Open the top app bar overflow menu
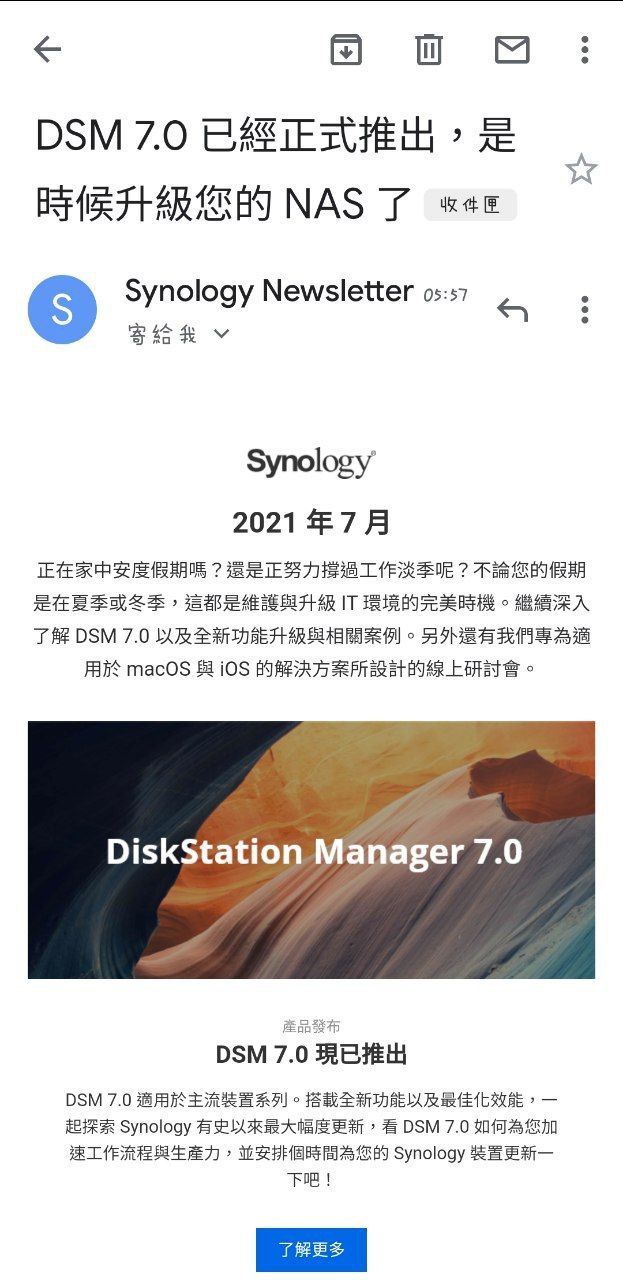The width and height of the screenshot is (623, 1280). pyautogui.click(x=585, y=49)
